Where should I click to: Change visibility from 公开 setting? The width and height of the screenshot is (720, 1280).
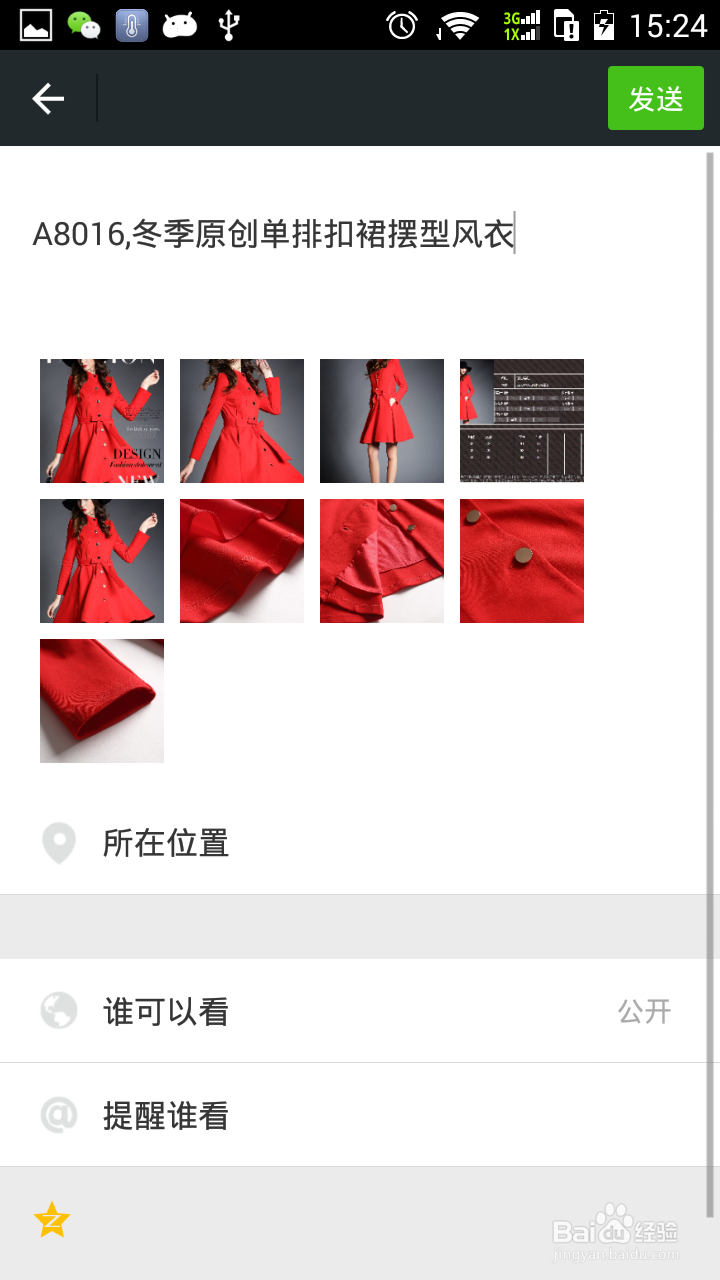[643, 1011]
